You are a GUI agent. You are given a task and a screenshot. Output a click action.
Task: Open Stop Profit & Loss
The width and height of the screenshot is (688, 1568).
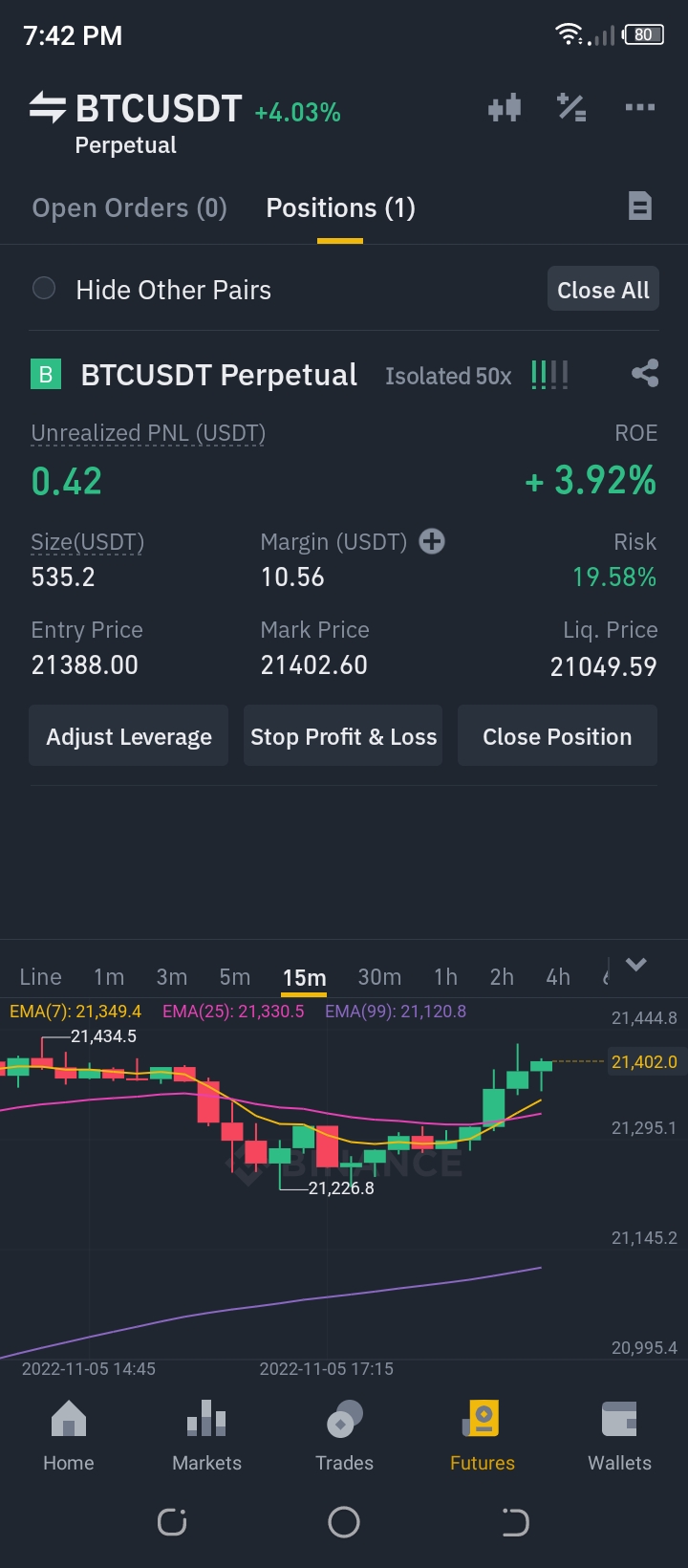(x=343, y=736)
